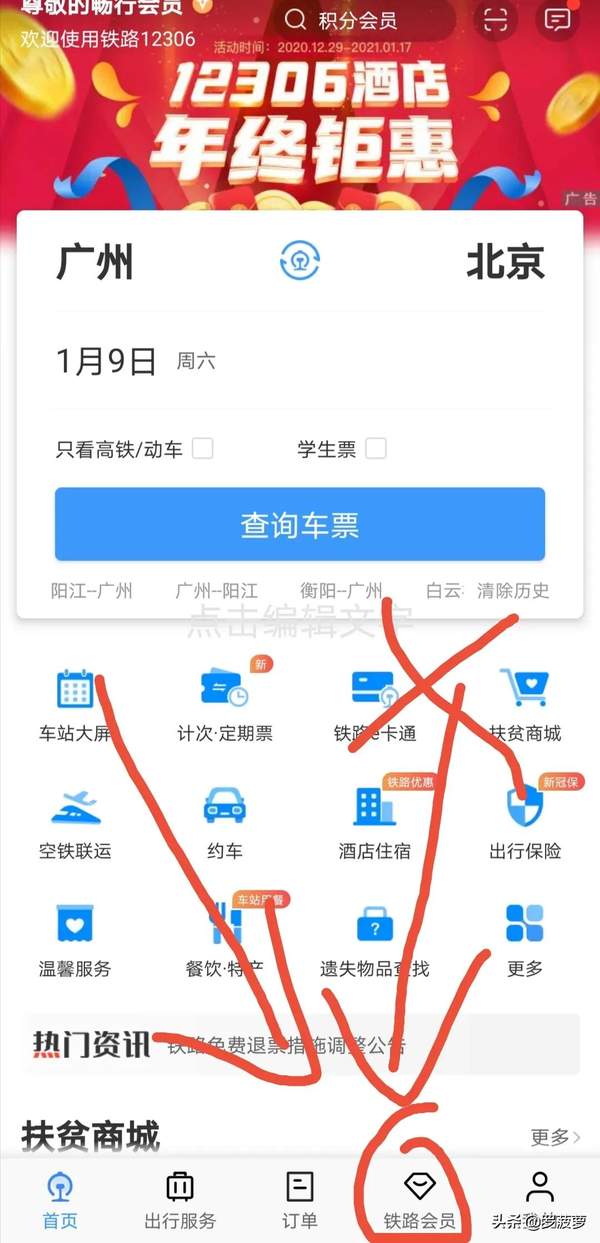Check 只看高铁/动车 checkbox

(x=203, y=449)
